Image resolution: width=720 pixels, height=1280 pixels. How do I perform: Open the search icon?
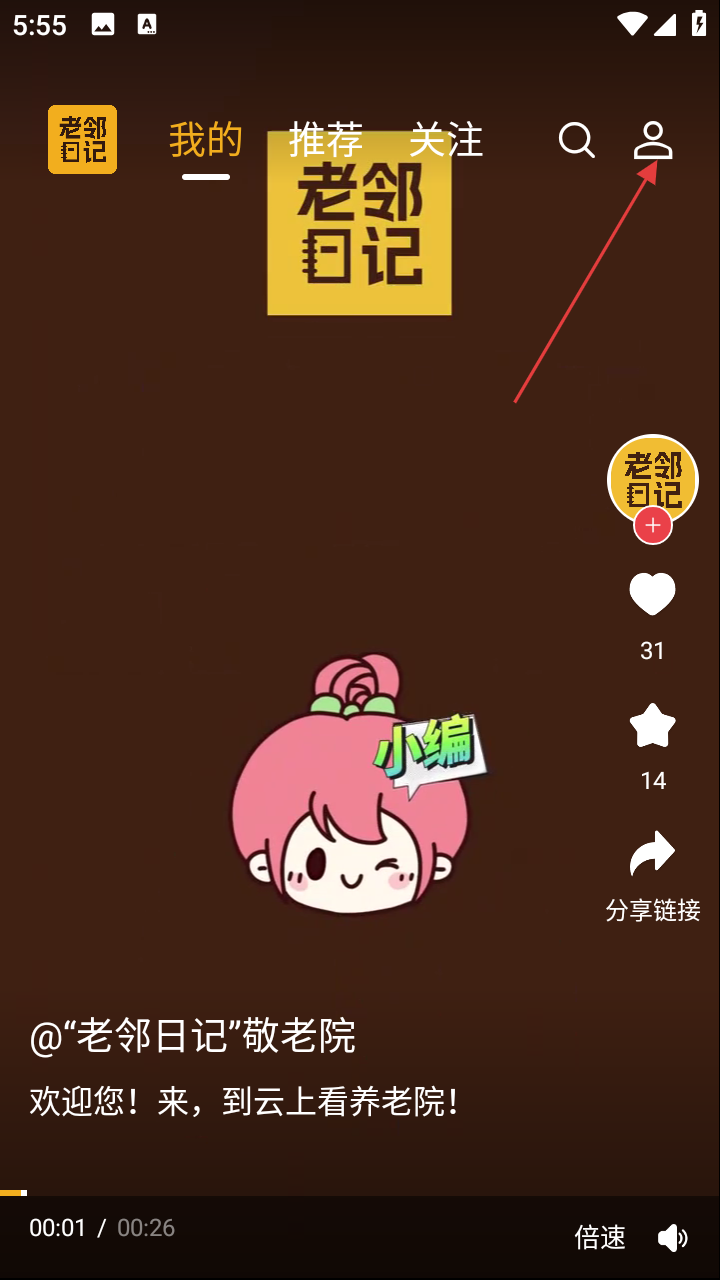point(576,141)
